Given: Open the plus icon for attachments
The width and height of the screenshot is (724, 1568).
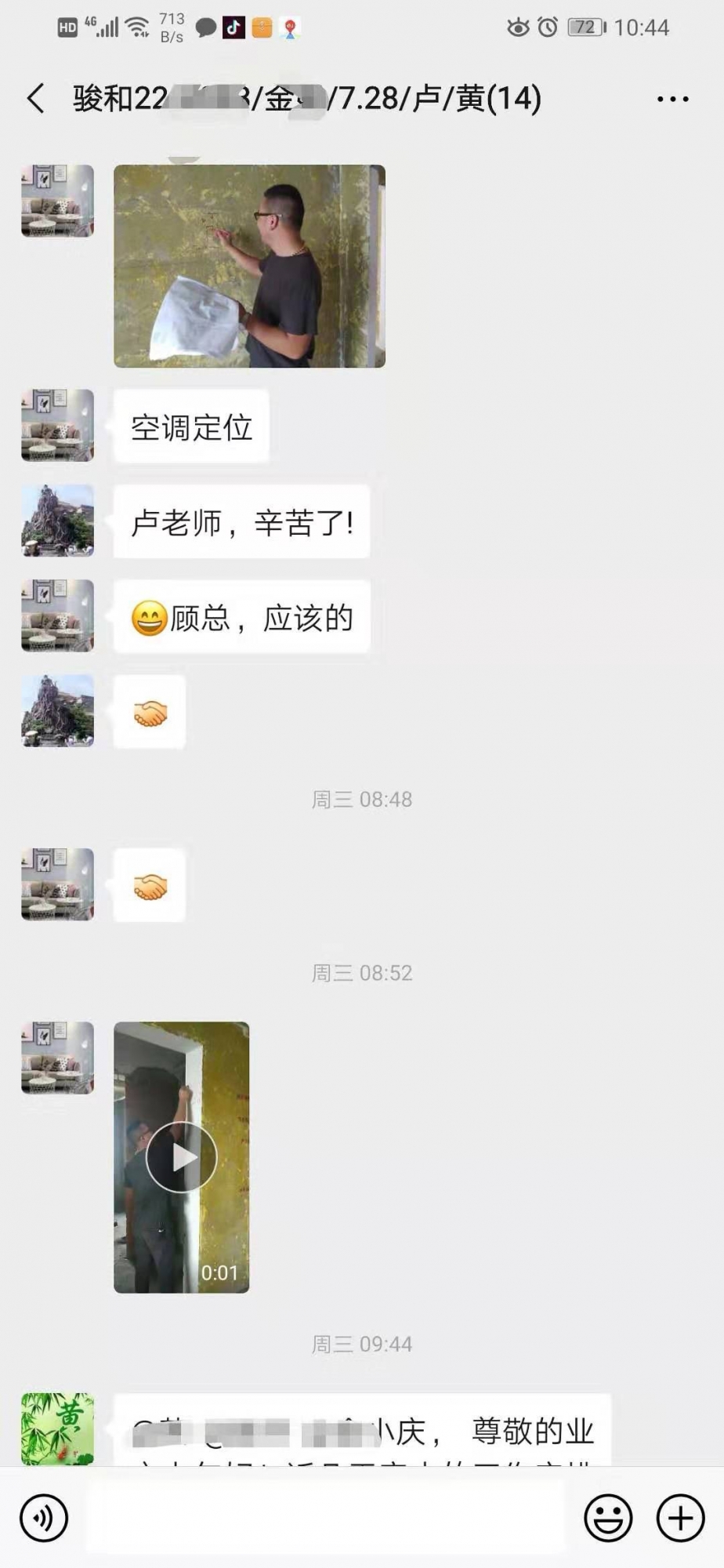Looking at the screenshot, I should (680, 1517).
